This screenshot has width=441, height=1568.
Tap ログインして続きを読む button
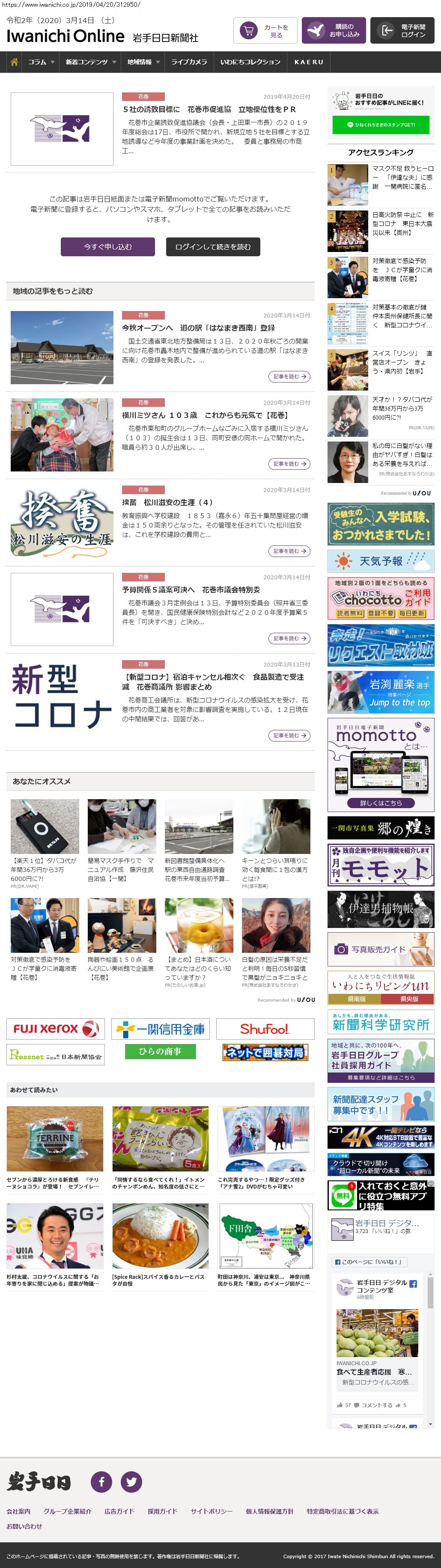point(213,246)
